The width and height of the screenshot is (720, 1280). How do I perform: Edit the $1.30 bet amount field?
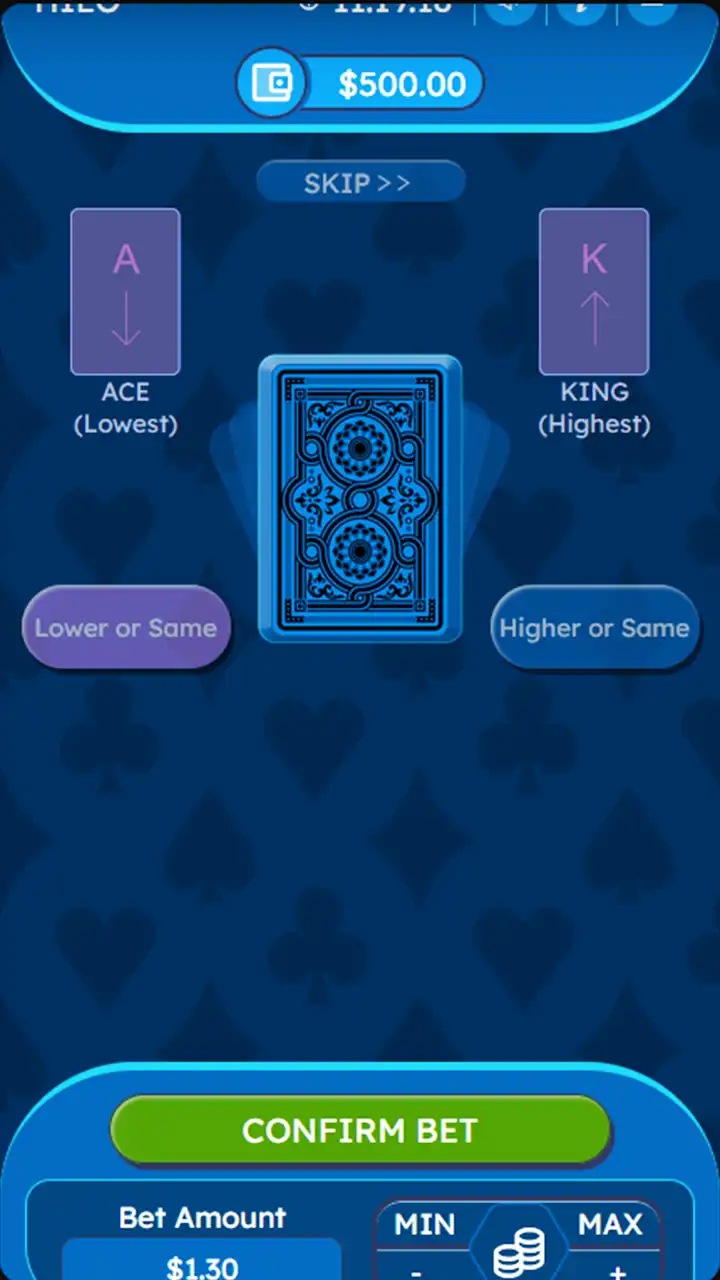(x=202, y=1262)
